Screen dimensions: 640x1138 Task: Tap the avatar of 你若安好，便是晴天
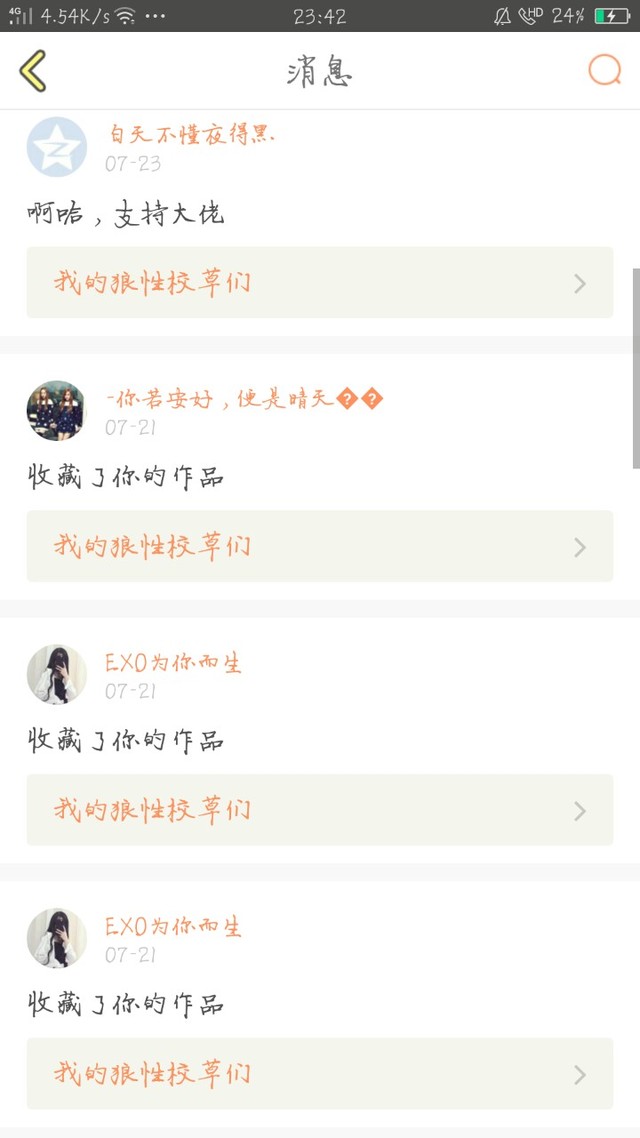pos(56,410)
